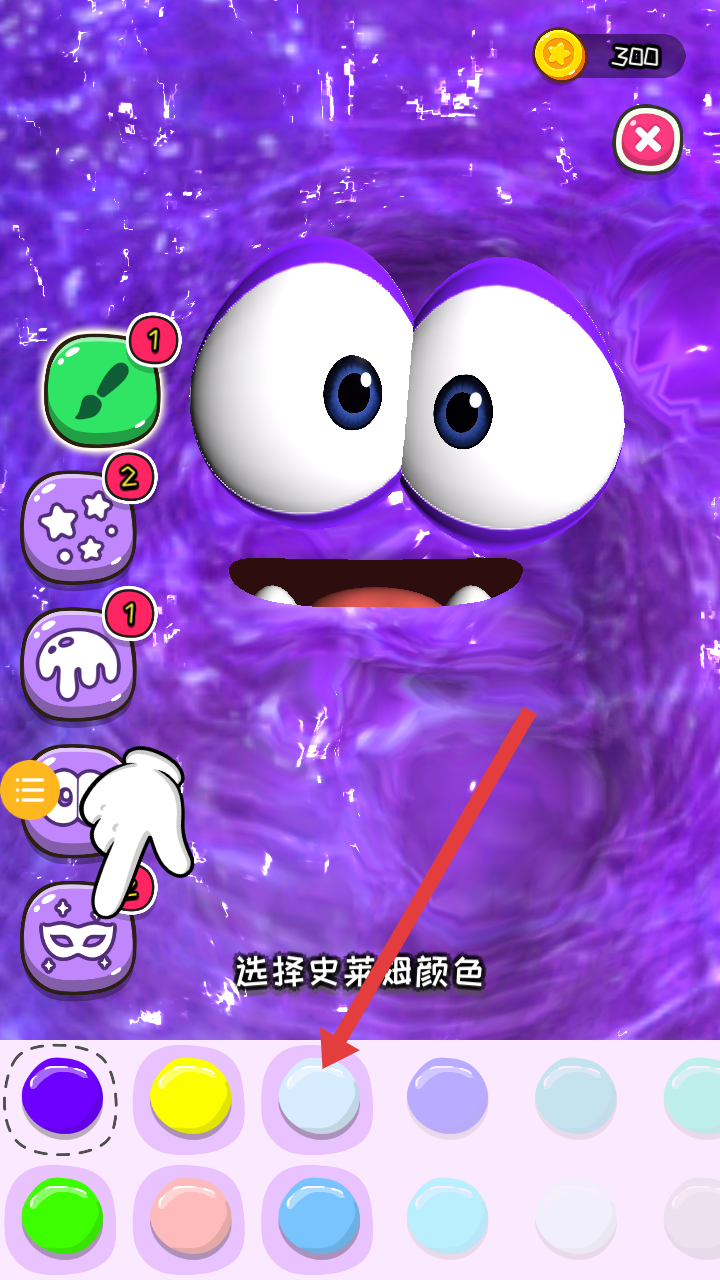Close the slime editor with the X
This screenshot has width=720, height=1280.
[647, 139]
